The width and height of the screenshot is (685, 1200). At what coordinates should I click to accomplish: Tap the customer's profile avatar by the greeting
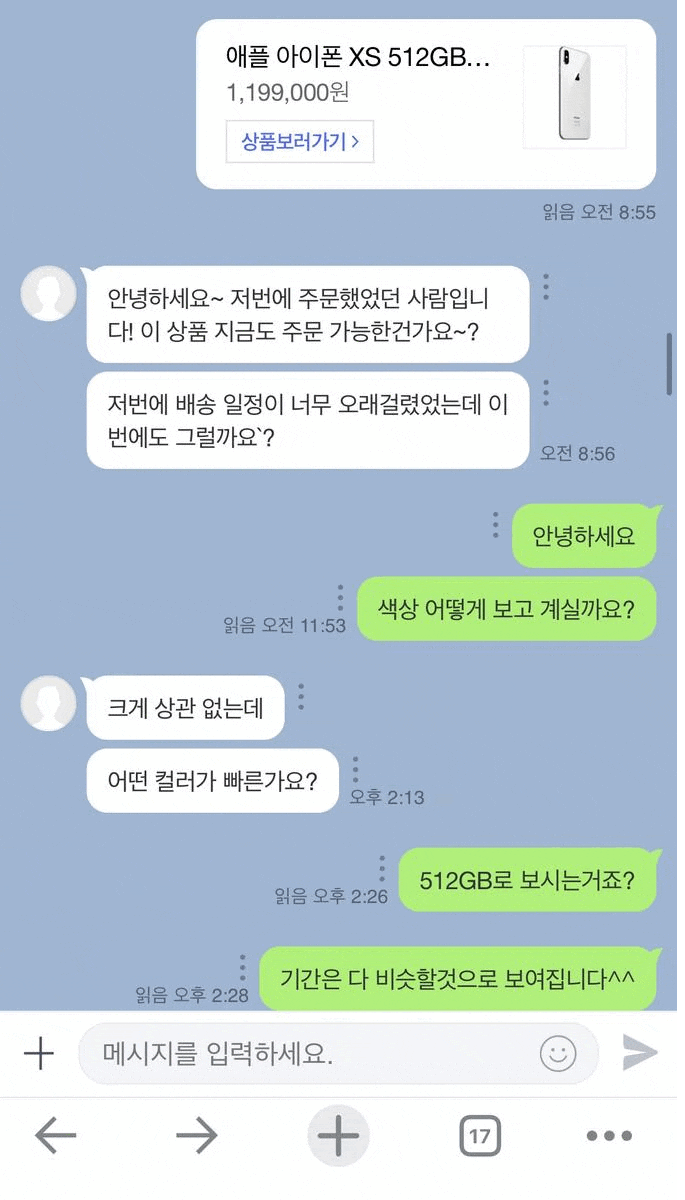pyautogui.click(x=48, y=293)
